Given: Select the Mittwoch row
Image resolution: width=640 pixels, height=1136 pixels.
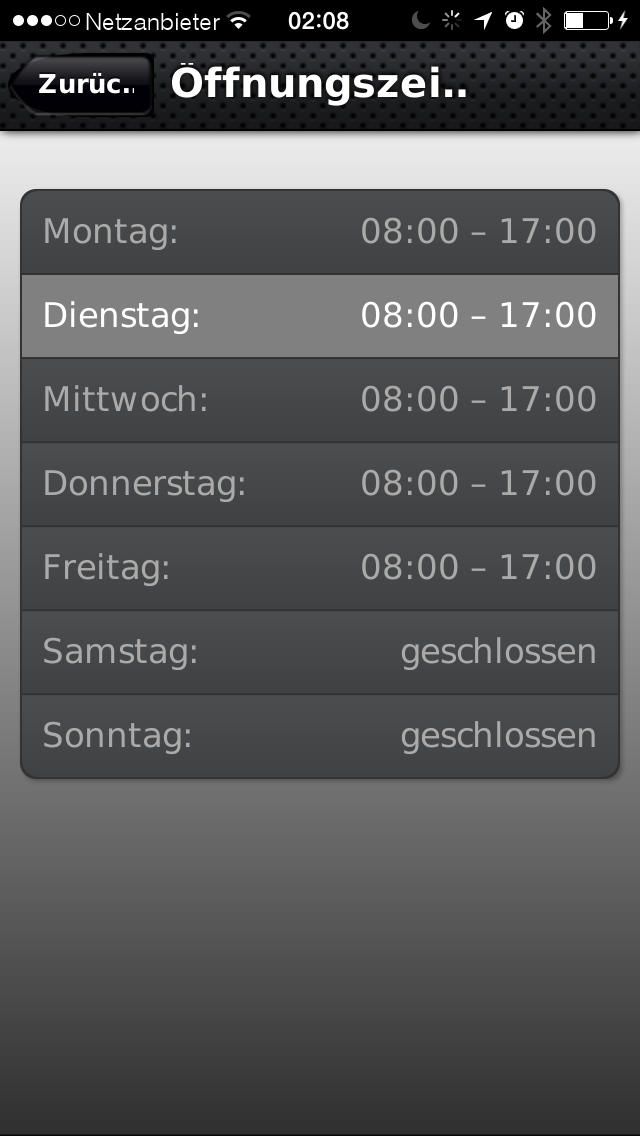Looking at the screenshot, I should (320, 400).
